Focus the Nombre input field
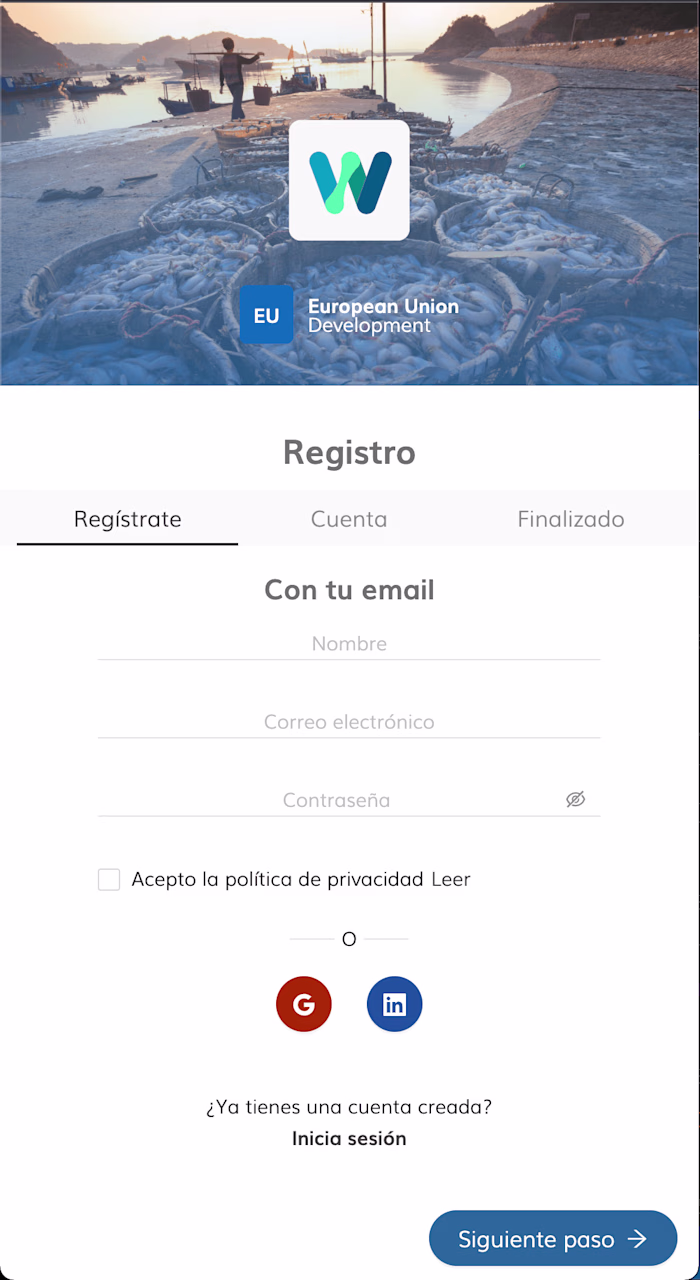This screenshot has height=1280, width=700. pos(349,644)
